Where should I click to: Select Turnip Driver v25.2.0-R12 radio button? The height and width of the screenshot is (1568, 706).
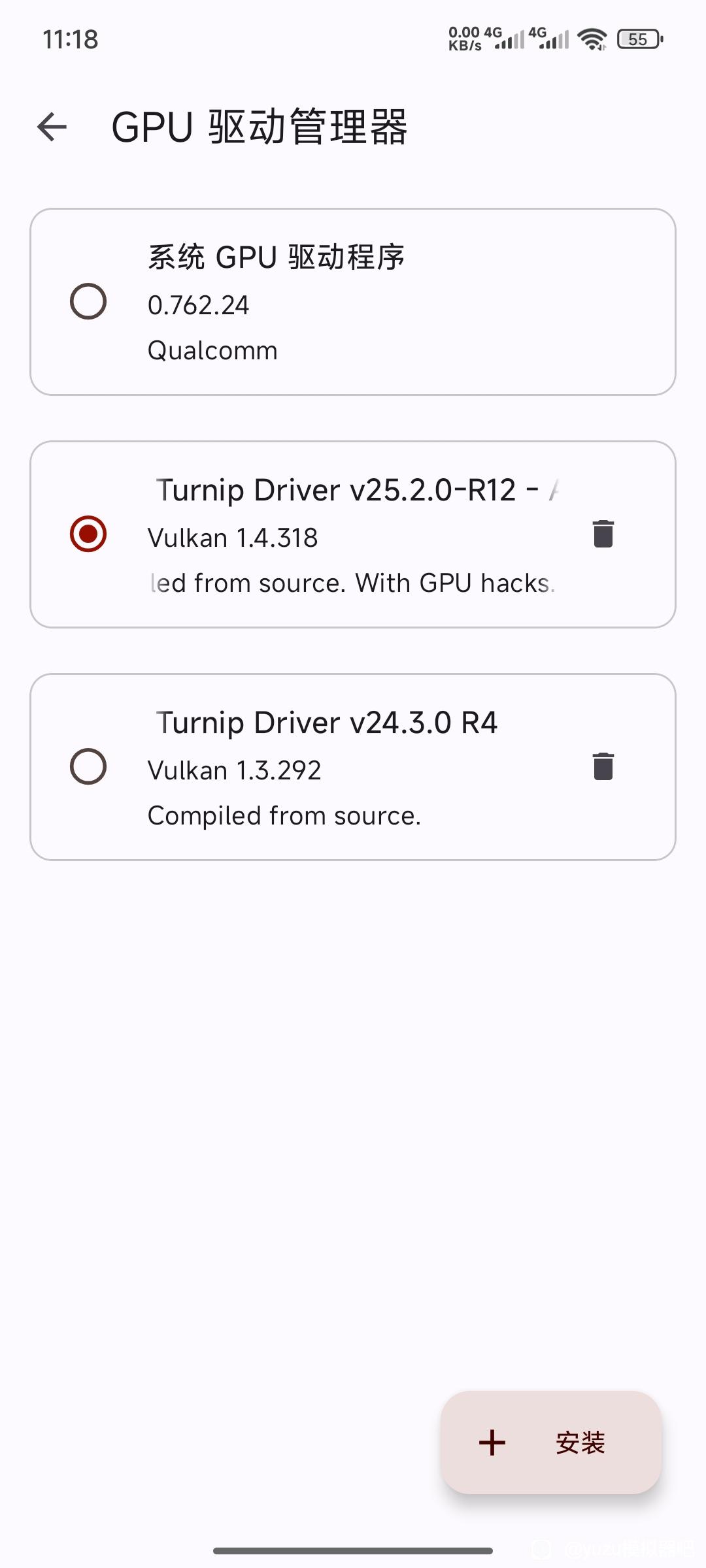point(88,534)
